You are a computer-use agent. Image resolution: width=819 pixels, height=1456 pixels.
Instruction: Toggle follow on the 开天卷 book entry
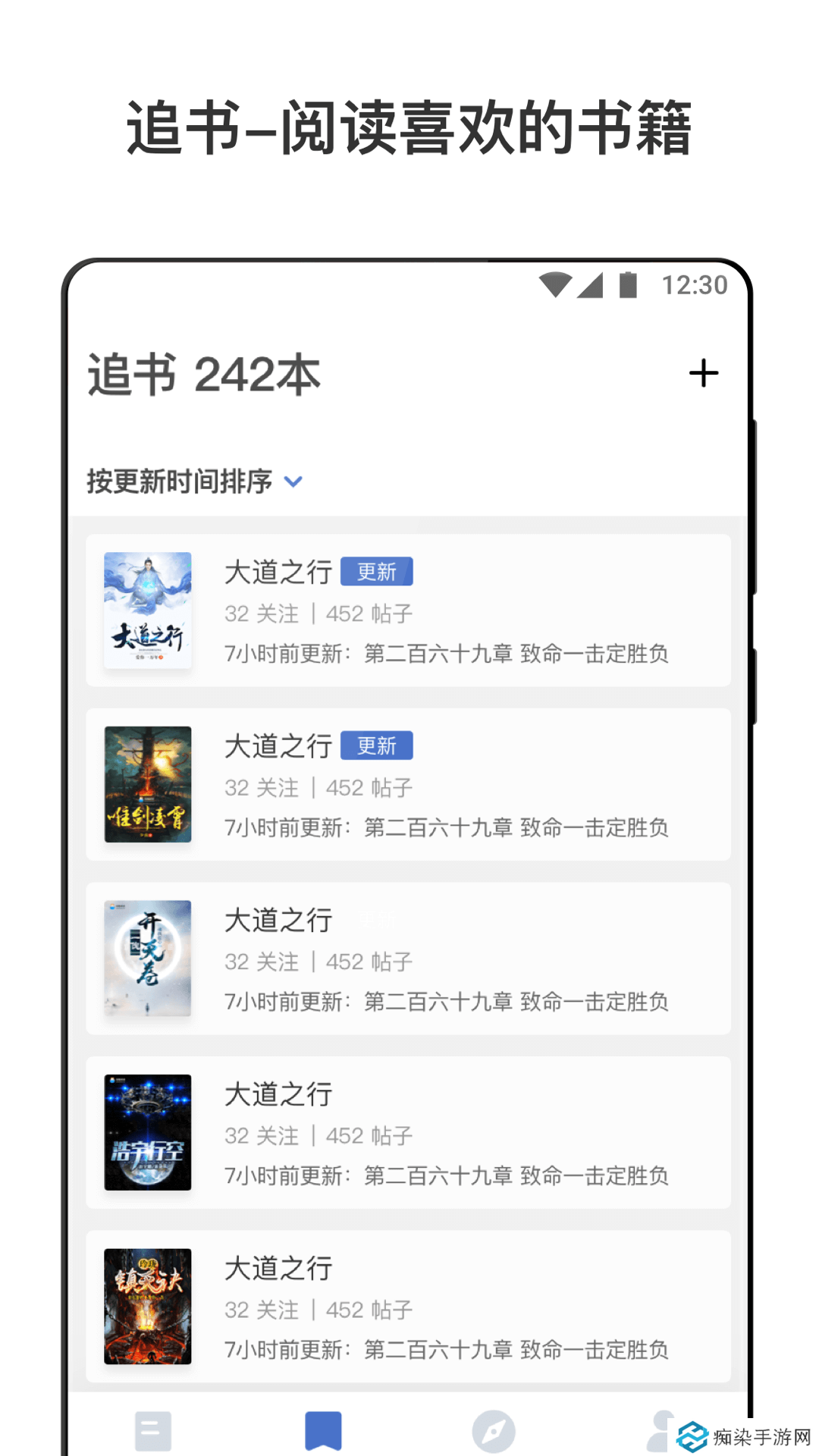coord(262,961)
